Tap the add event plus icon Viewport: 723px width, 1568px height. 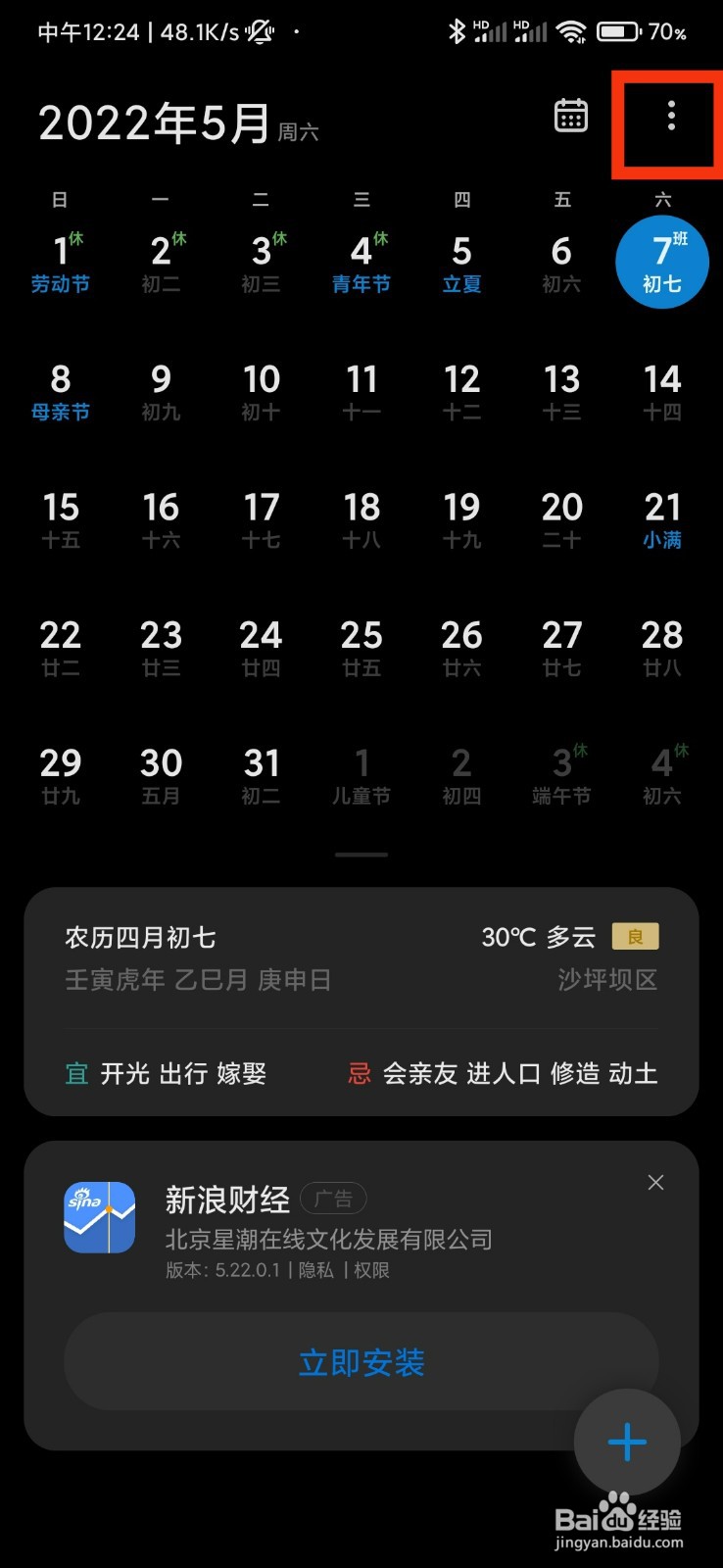pyautogui.click(x=626, y=1442)
